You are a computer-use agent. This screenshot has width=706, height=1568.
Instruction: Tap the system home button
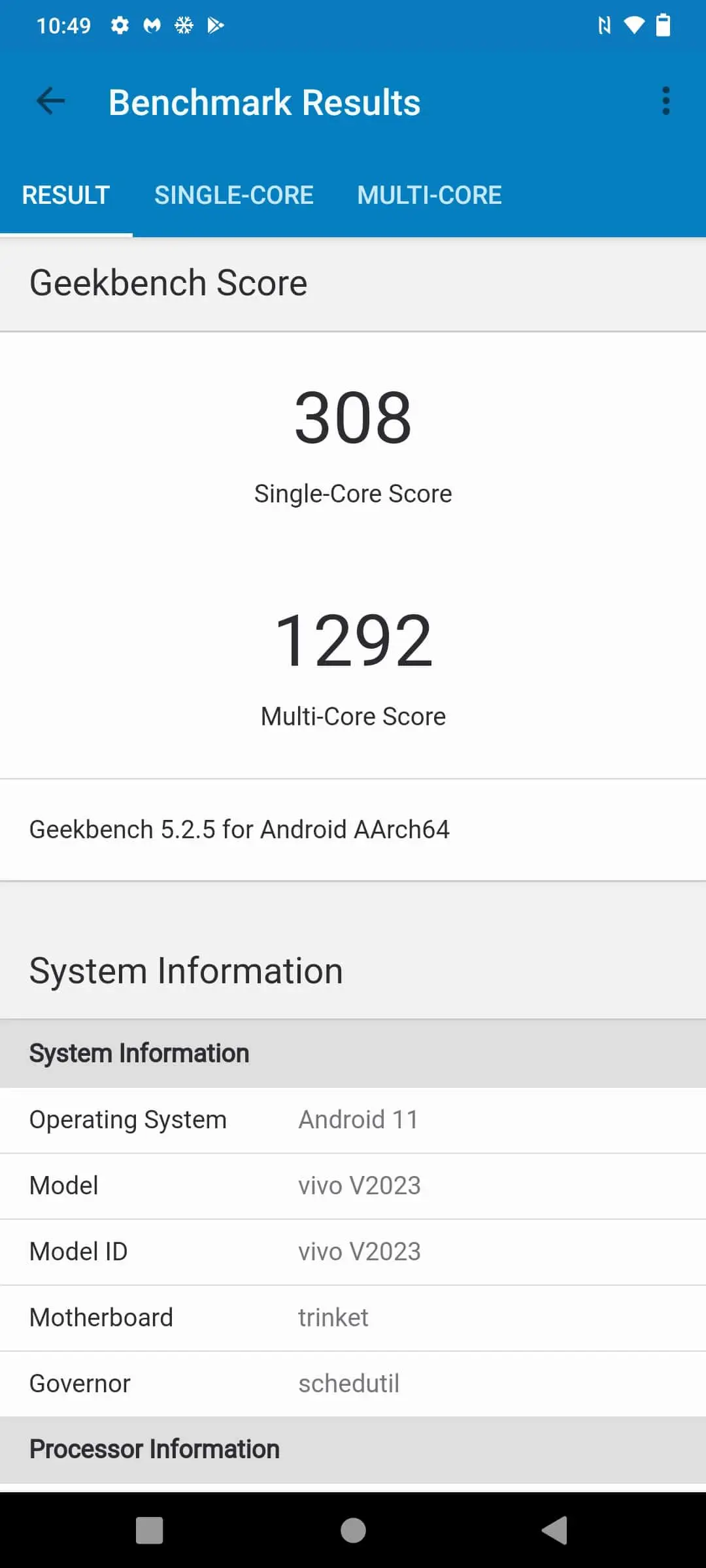coord(353,1530)
